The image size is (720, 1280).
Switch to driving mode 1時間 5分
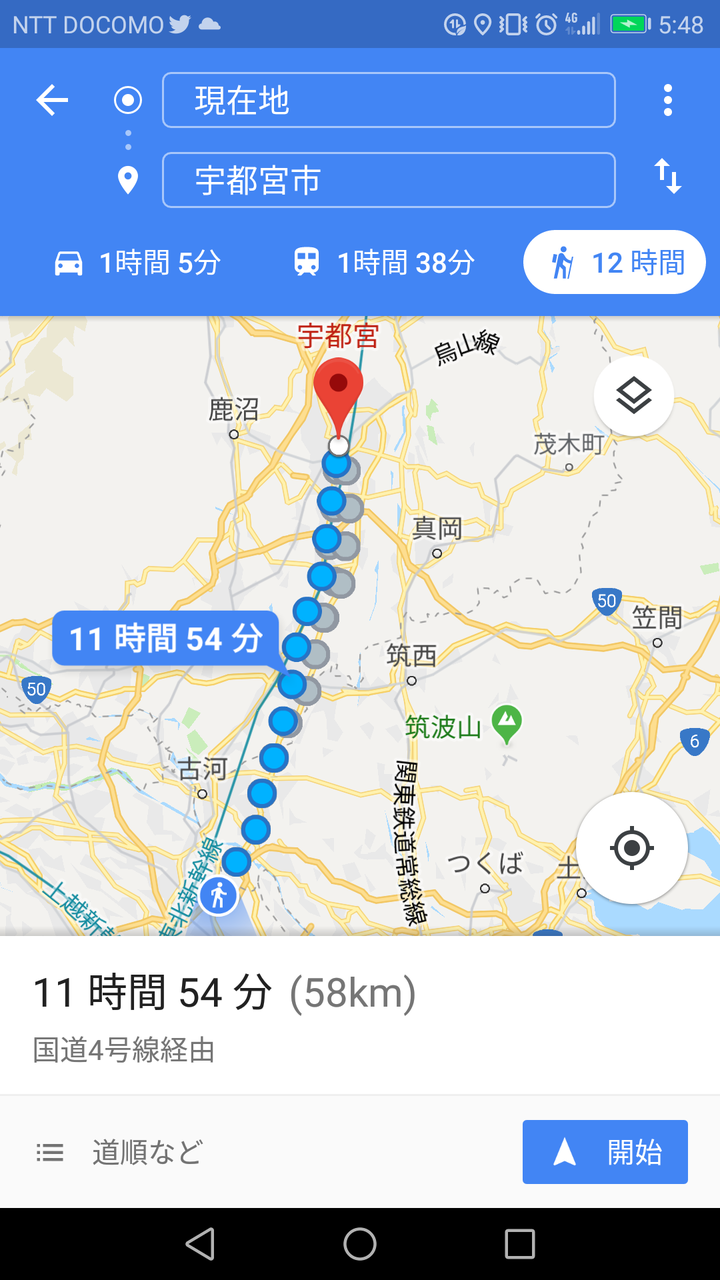(x=137, y=263)
